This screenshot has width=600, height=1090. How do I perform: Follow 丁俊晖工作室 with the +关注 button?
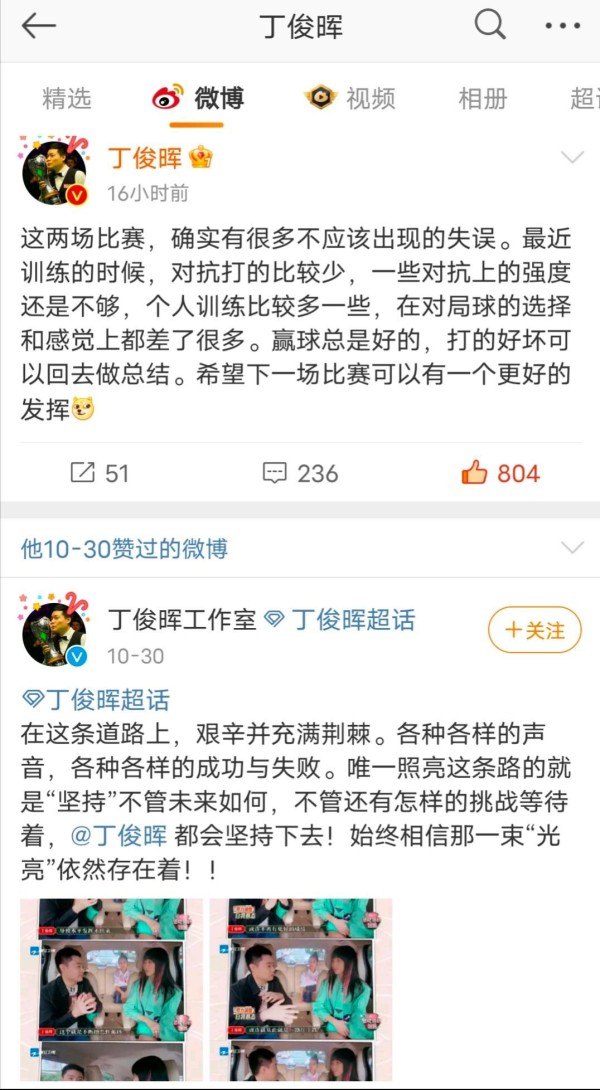pyautogui.click(x=535, y=630)
